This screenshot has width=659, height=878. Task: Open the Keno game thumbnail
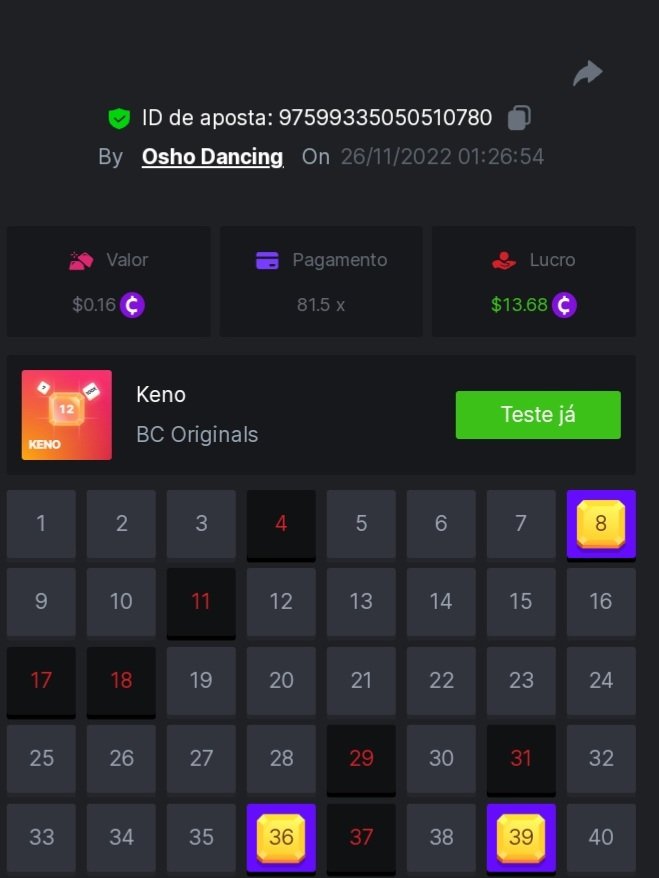pyautogui.click(x=67, y=415)
